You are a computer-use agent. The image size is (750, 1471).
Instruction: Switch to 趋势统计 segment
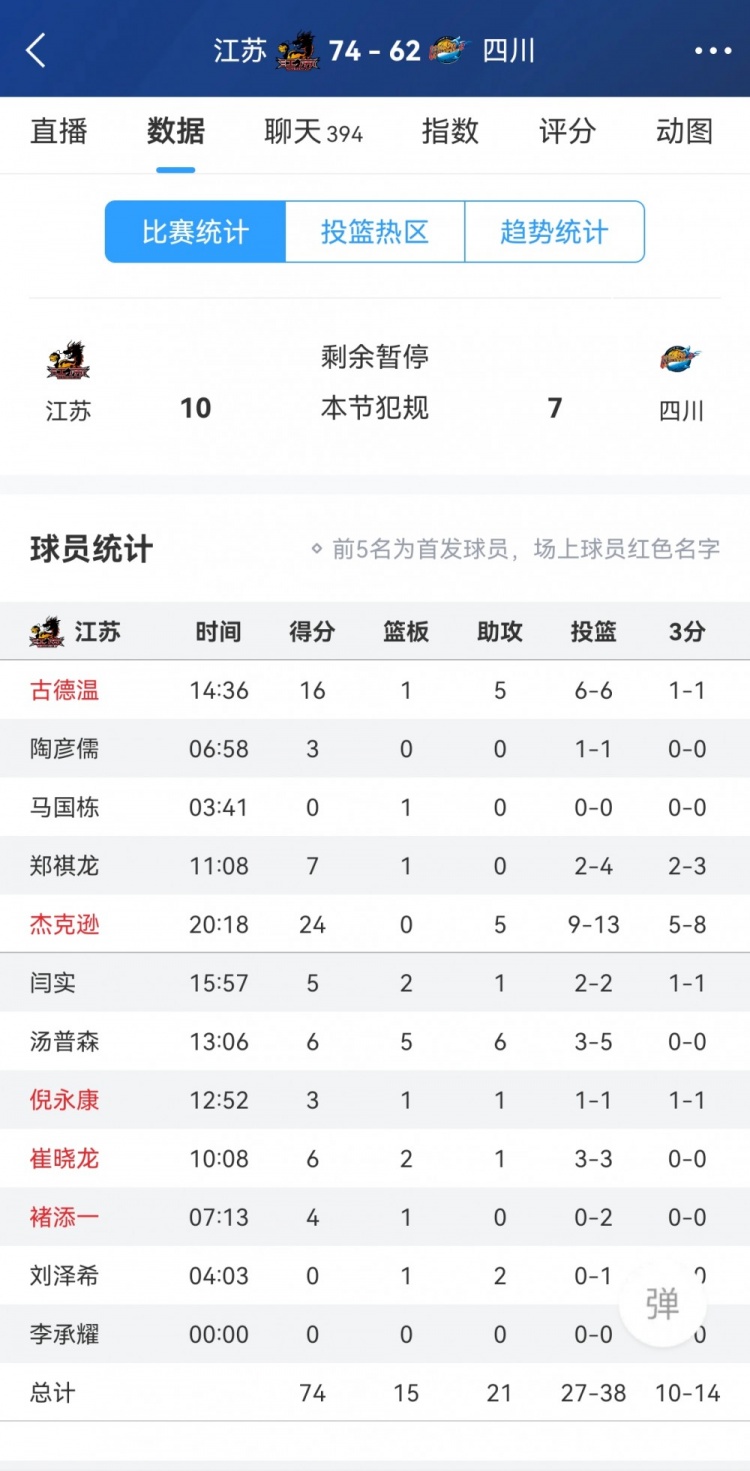pos(554,232)
